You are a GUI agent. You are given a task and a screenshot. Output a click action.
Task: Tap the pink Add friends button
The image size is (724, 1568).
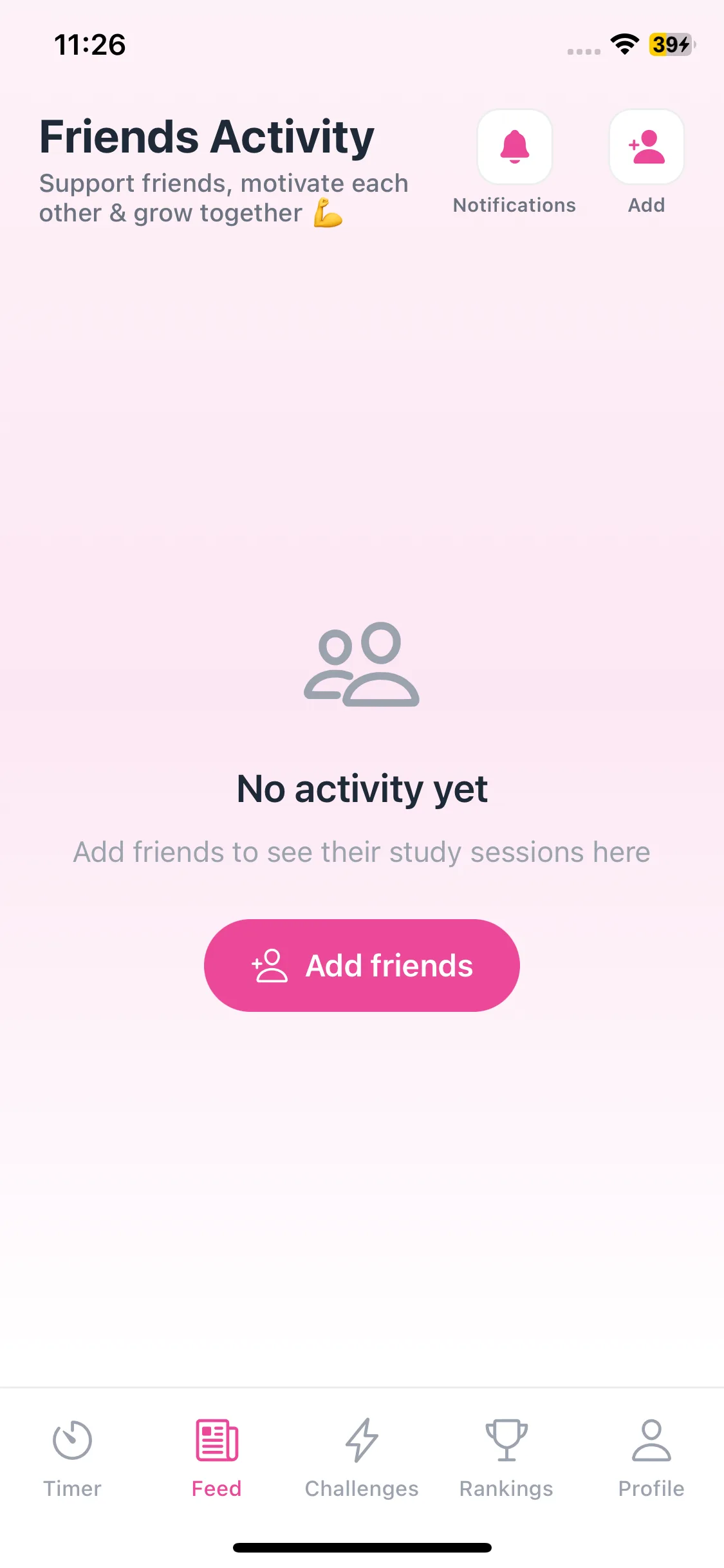362,965
